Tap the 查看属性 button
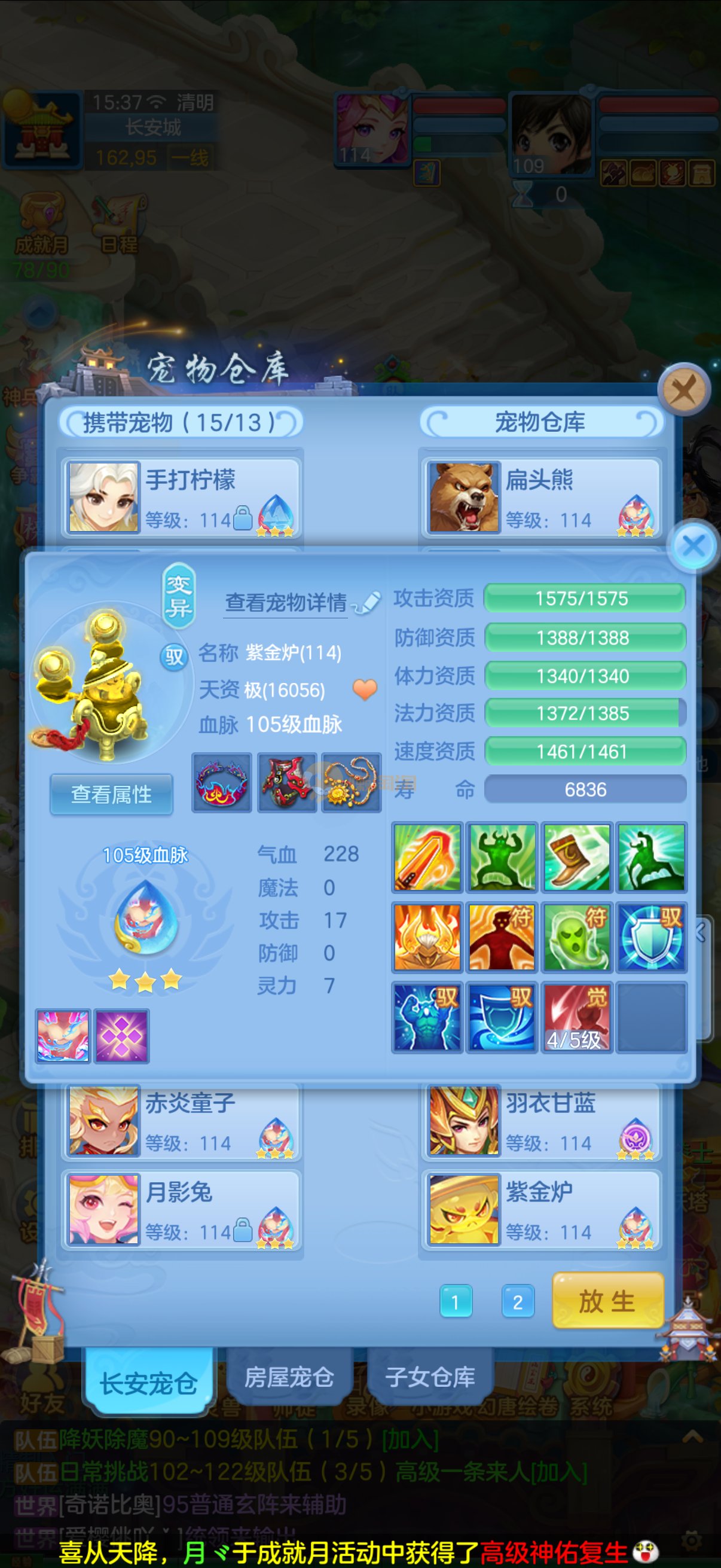This screenshot has height=1568, width=721. (111, 794)
